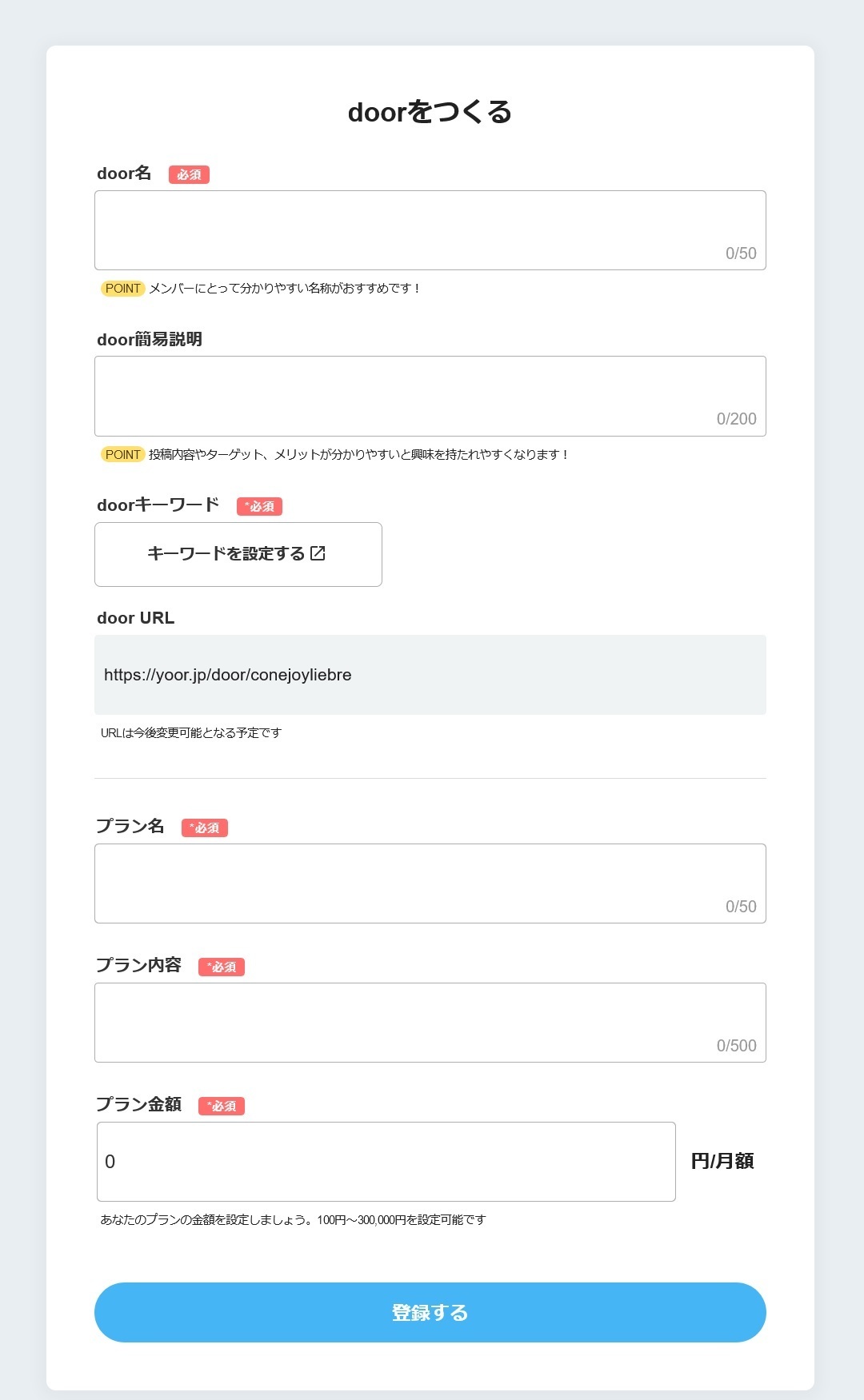Open キーワードを設定する button
The height and width of the screenshot is (1400, 864).
[x=238, y=554]
